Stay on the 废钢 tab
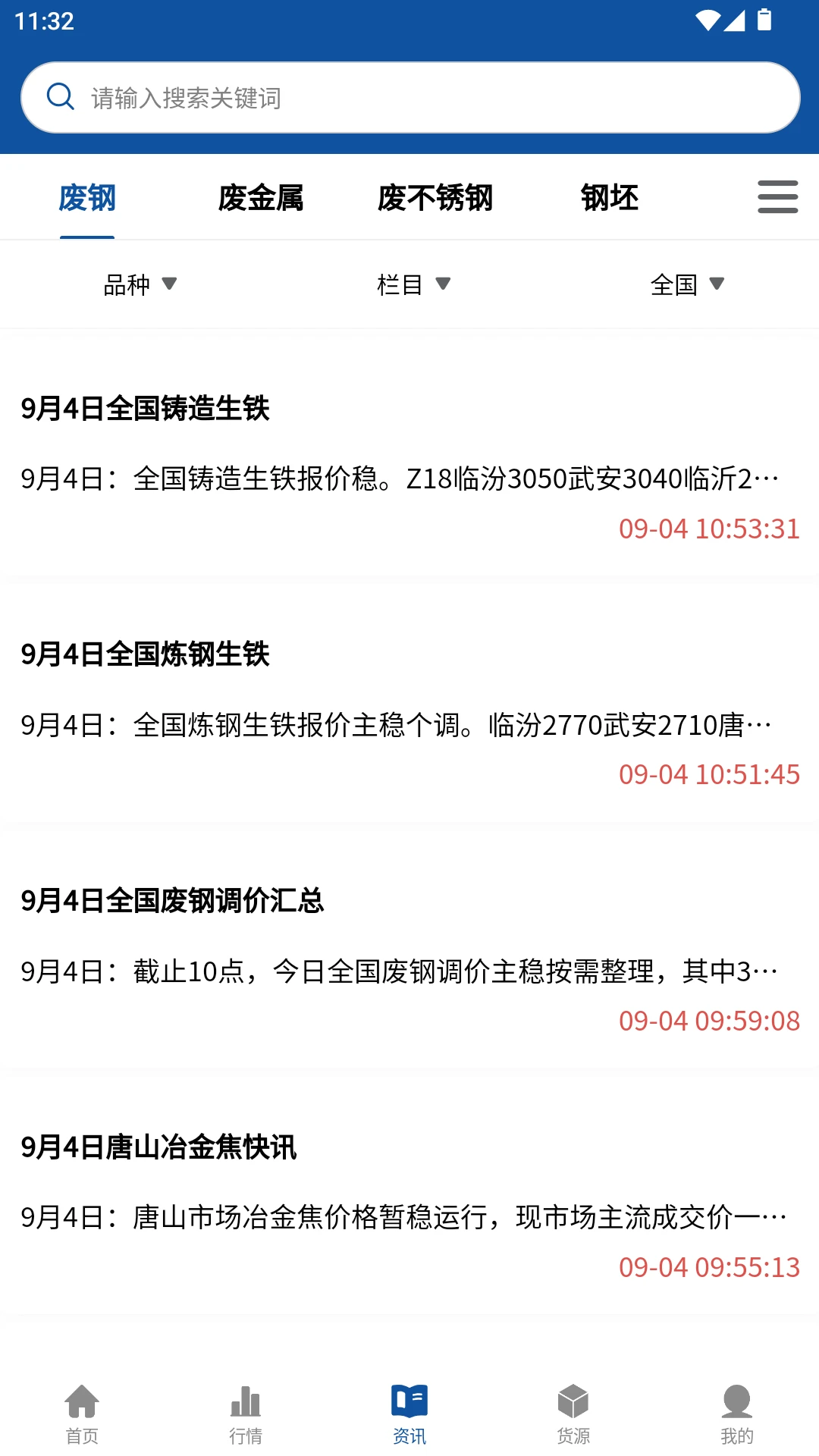Image resolution: width=819 pixels, height=1456 pixels. click(x=87, y=199)
